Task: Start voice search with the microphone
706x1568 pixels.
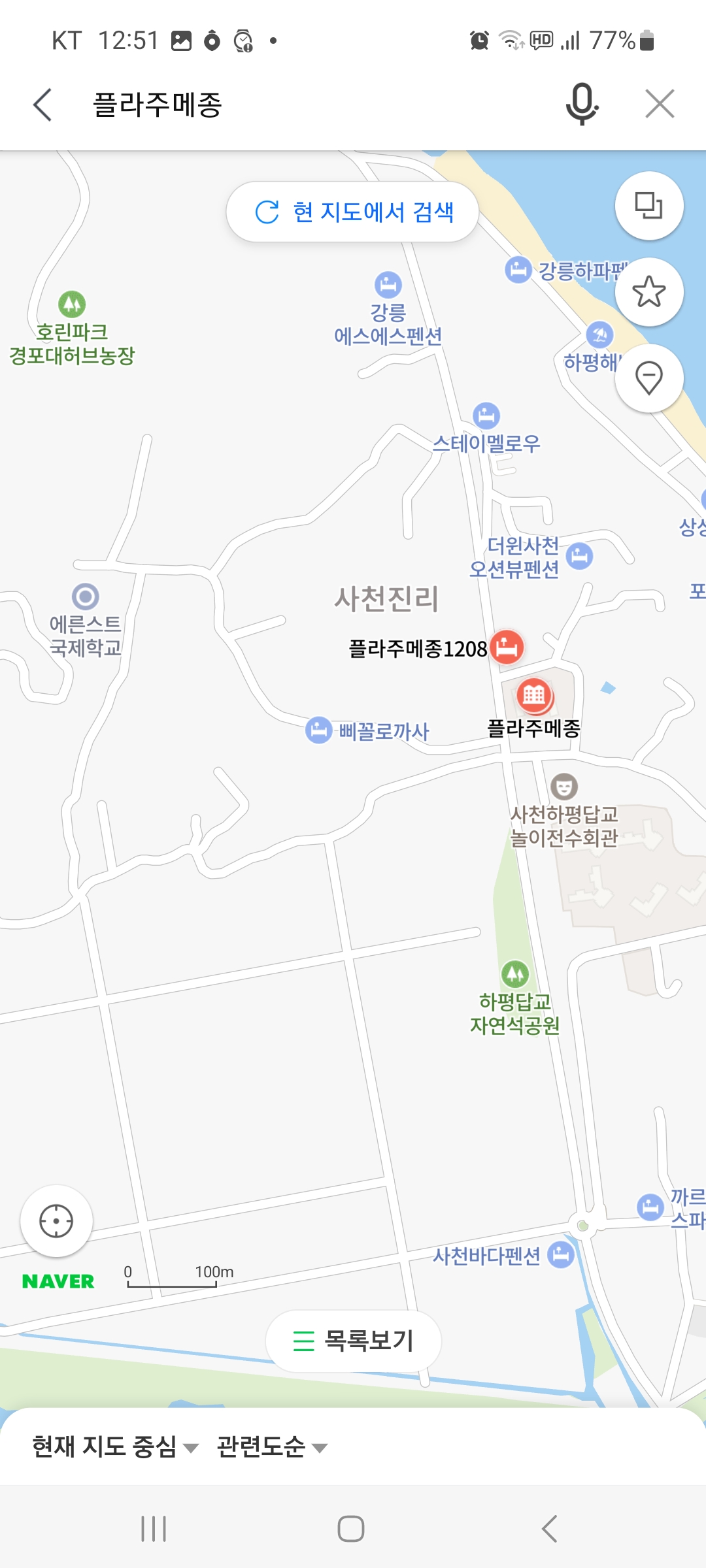Action: point(581,105)
